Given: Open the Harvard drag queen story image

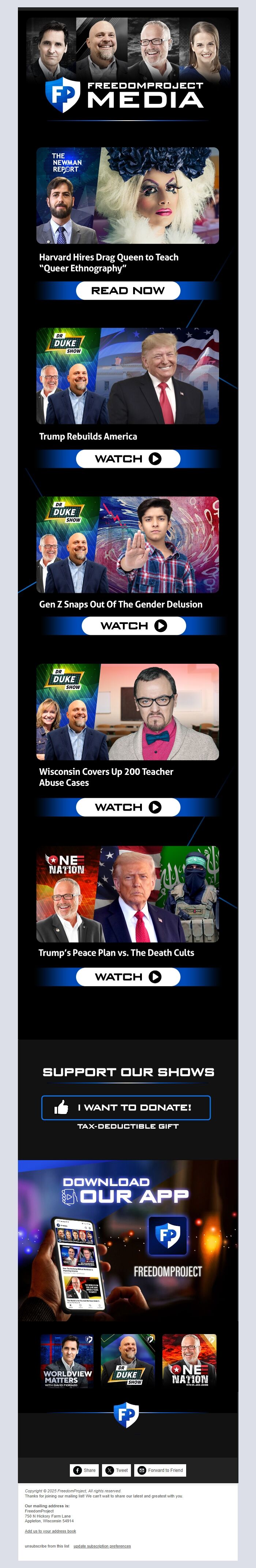Looking at the screenshot, I should (127, 196).
